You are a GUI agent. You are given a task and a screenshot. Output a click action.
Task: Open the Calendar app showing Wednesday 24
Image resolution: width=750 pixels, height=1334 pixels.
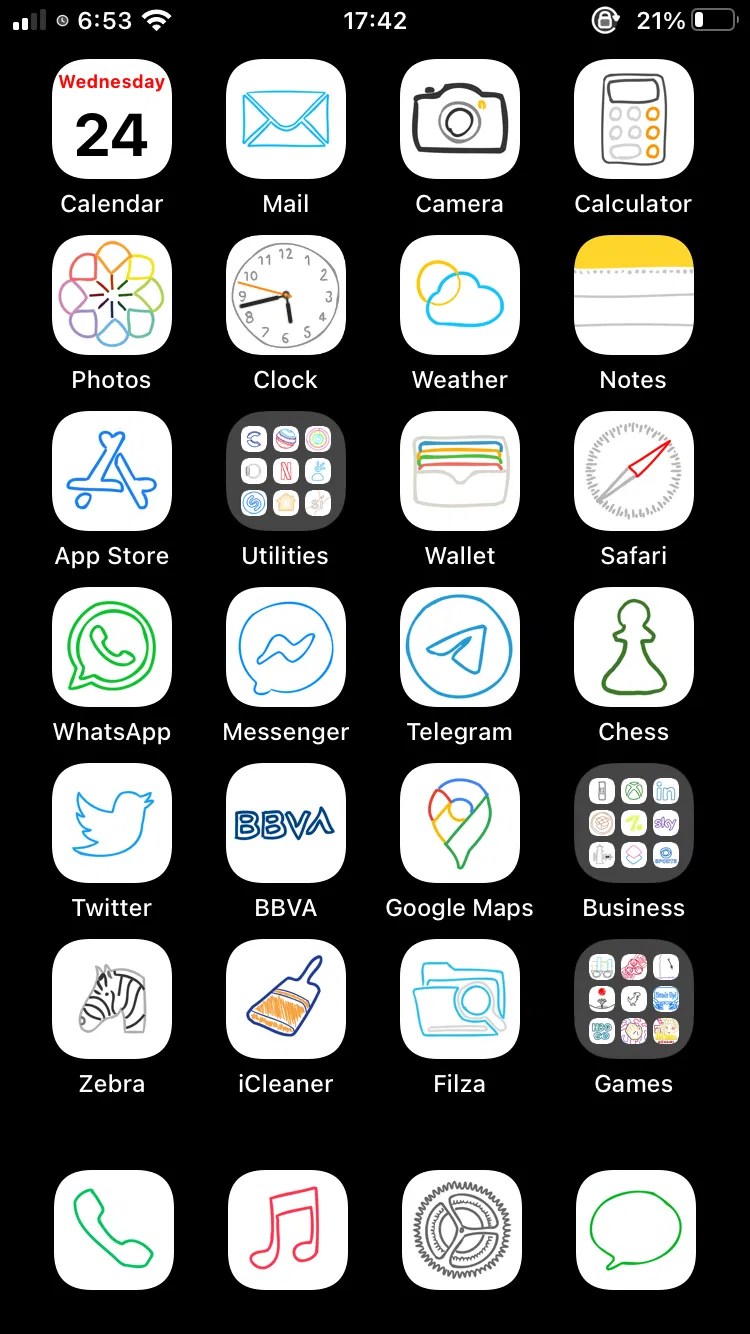111,119
